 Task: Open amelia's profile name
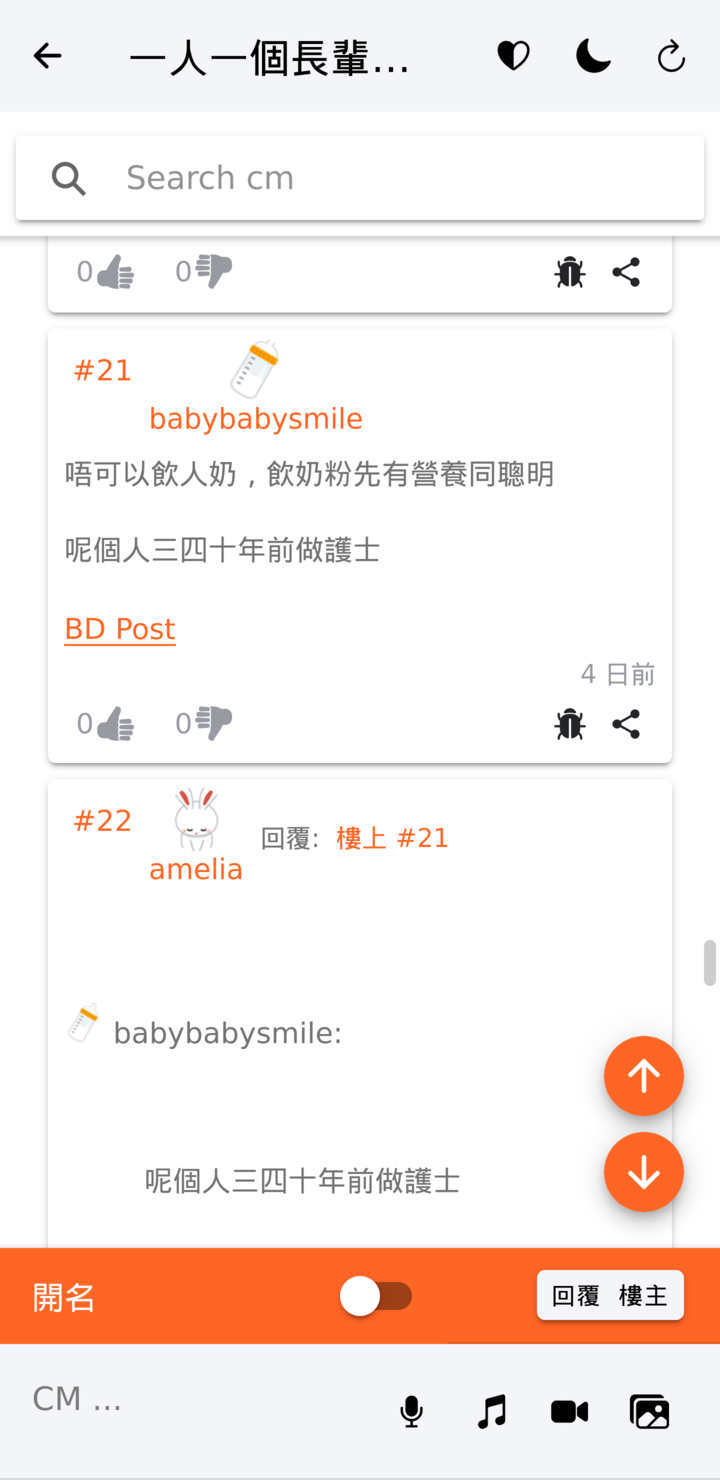pos(196,869)
